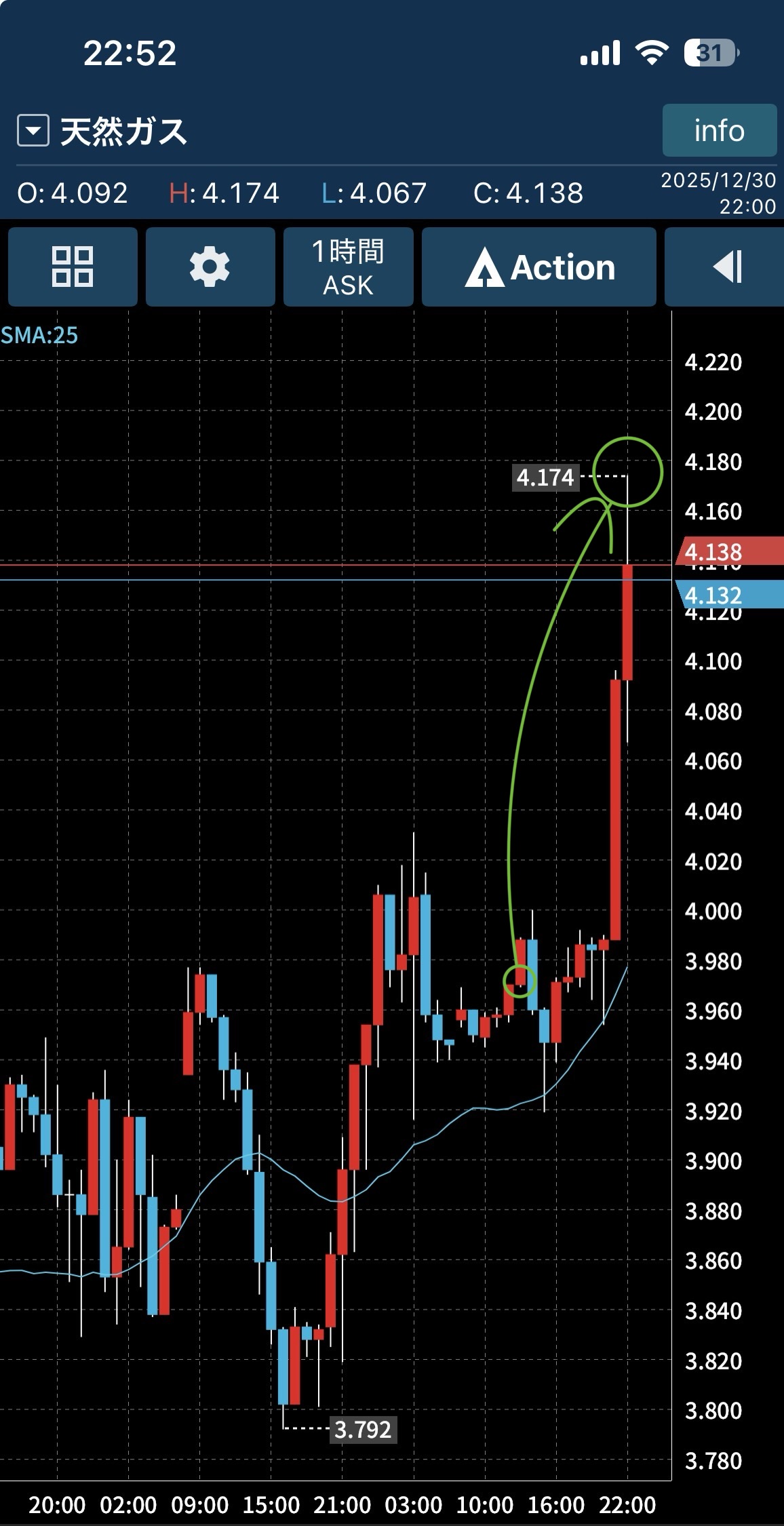The width and height of the screenshot is (784, 1526).
Task: Change the 1時間 ASK timeframe
Action: (348, 267)
